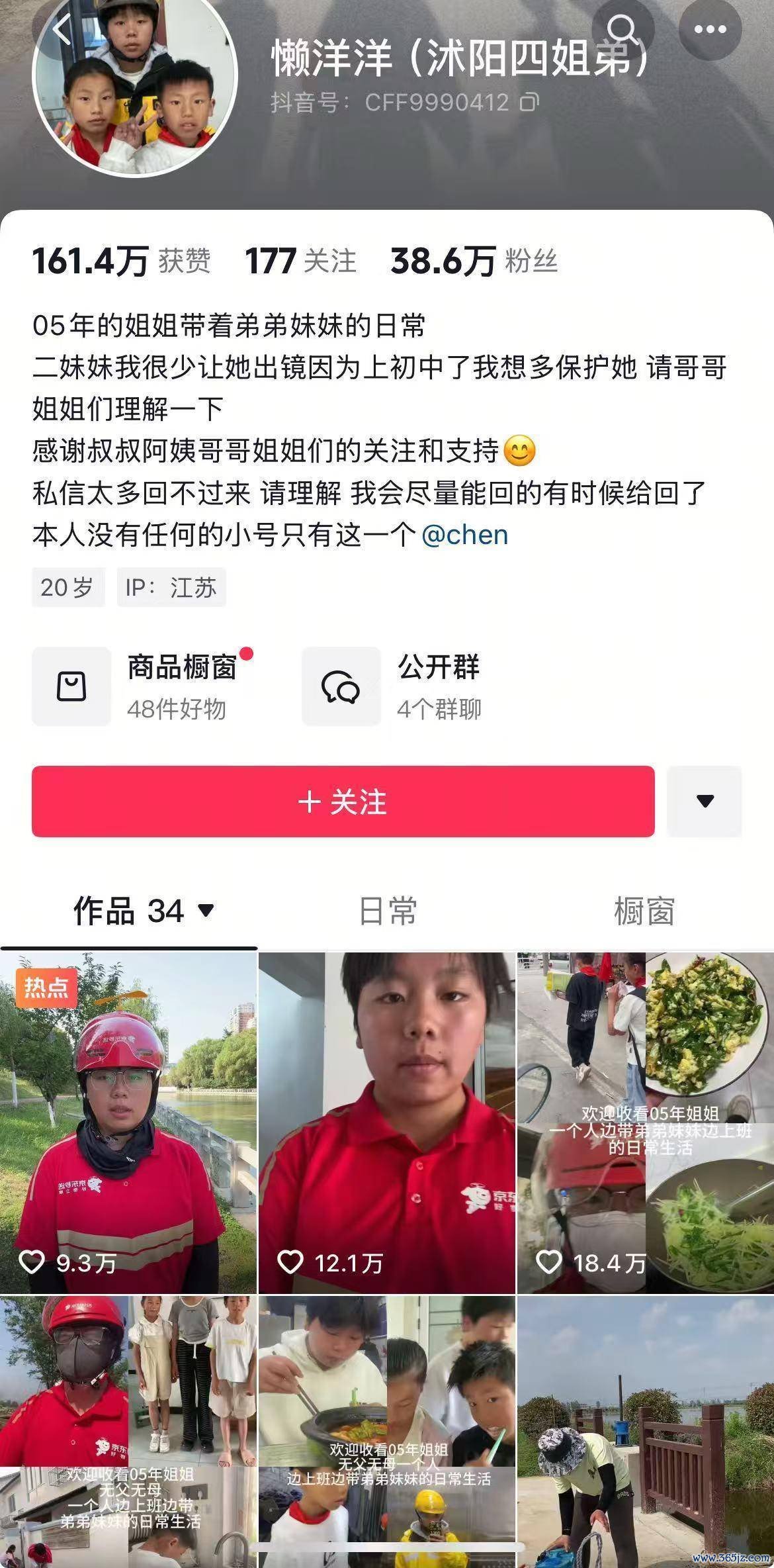Open the three-dot overflow menu
This screenshot has width=774, height=1568.
point(710,28)
